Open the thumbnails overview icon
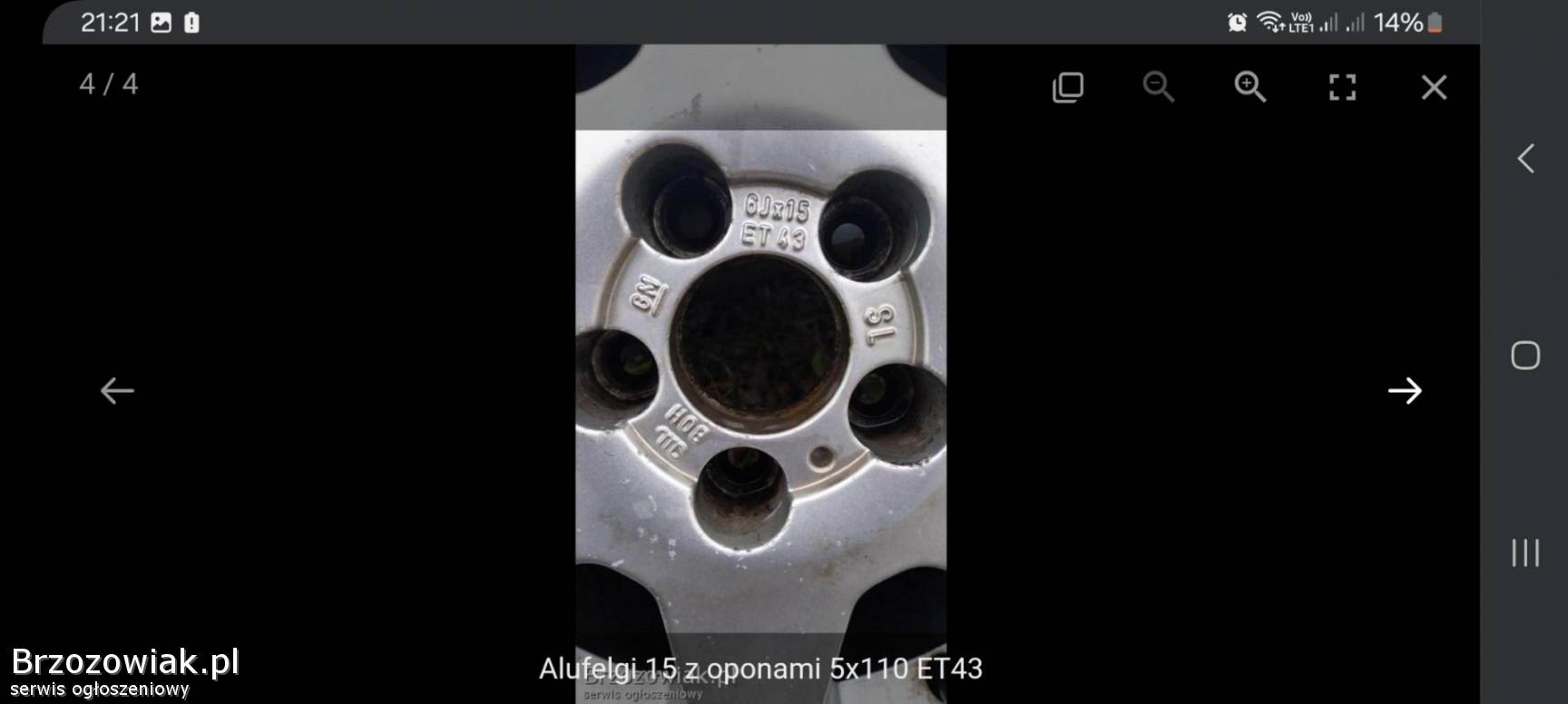Image resolution: width=1568 pixels, height=704 pixels. [x=1068, y=87]
